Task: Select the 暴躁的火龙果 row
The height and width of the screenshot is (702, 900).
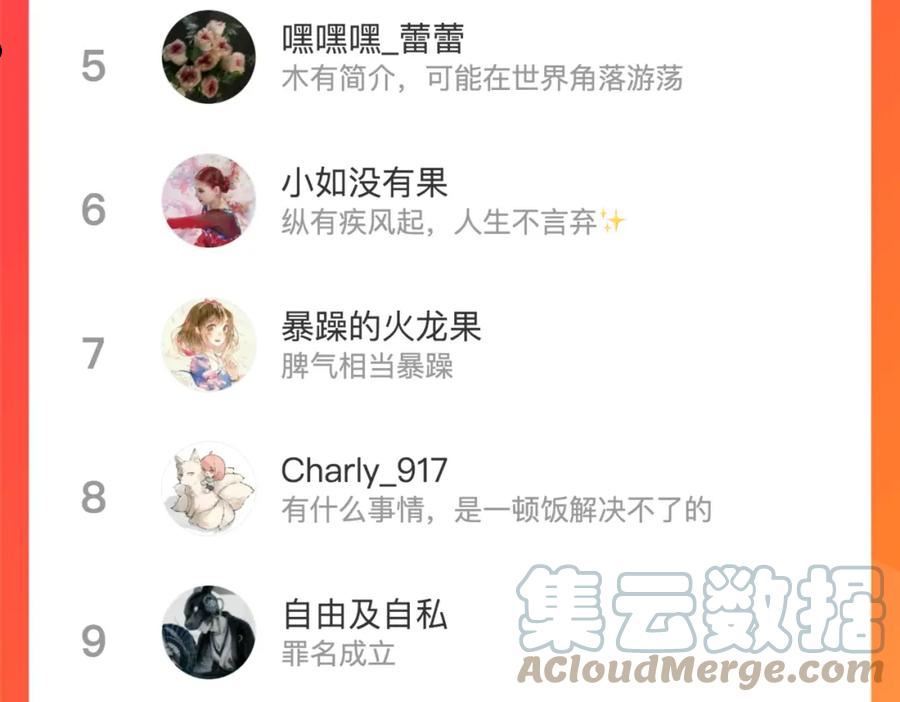Action: point(381,327)
